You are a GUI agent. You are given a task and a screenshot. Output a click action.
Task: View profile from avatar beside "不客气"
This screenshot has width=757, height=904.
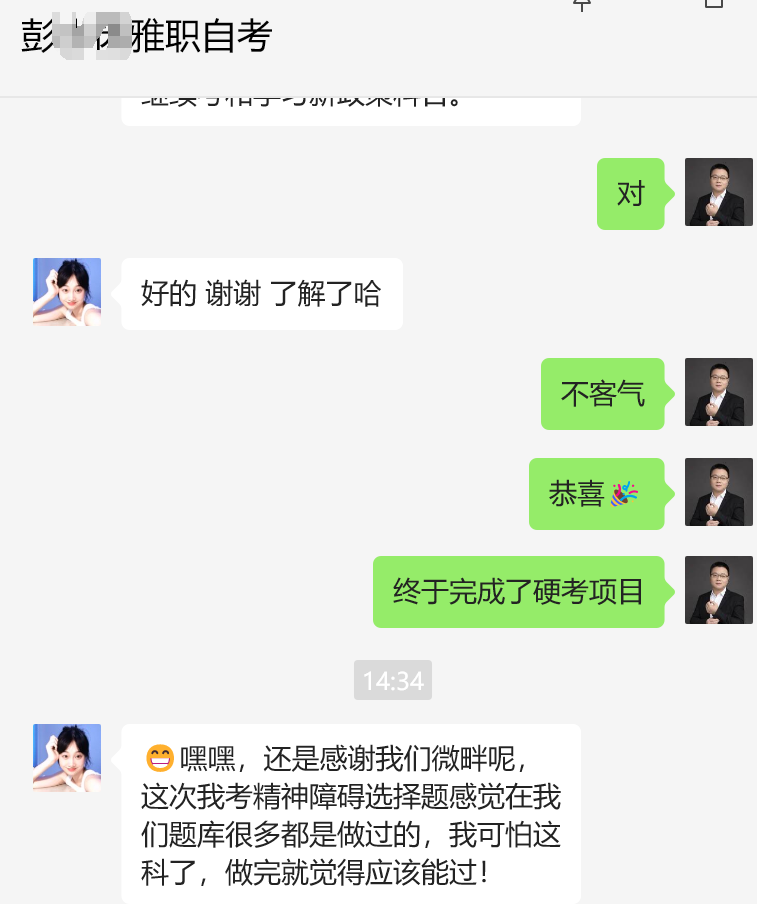[718, 392]
